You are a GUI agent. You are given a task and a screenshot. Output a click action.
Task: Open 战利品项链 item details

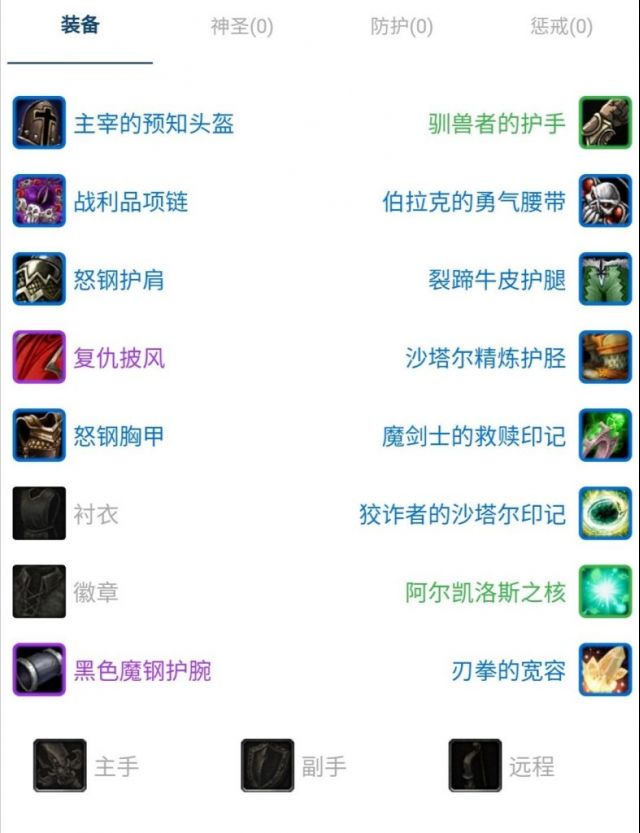point(130,202)
